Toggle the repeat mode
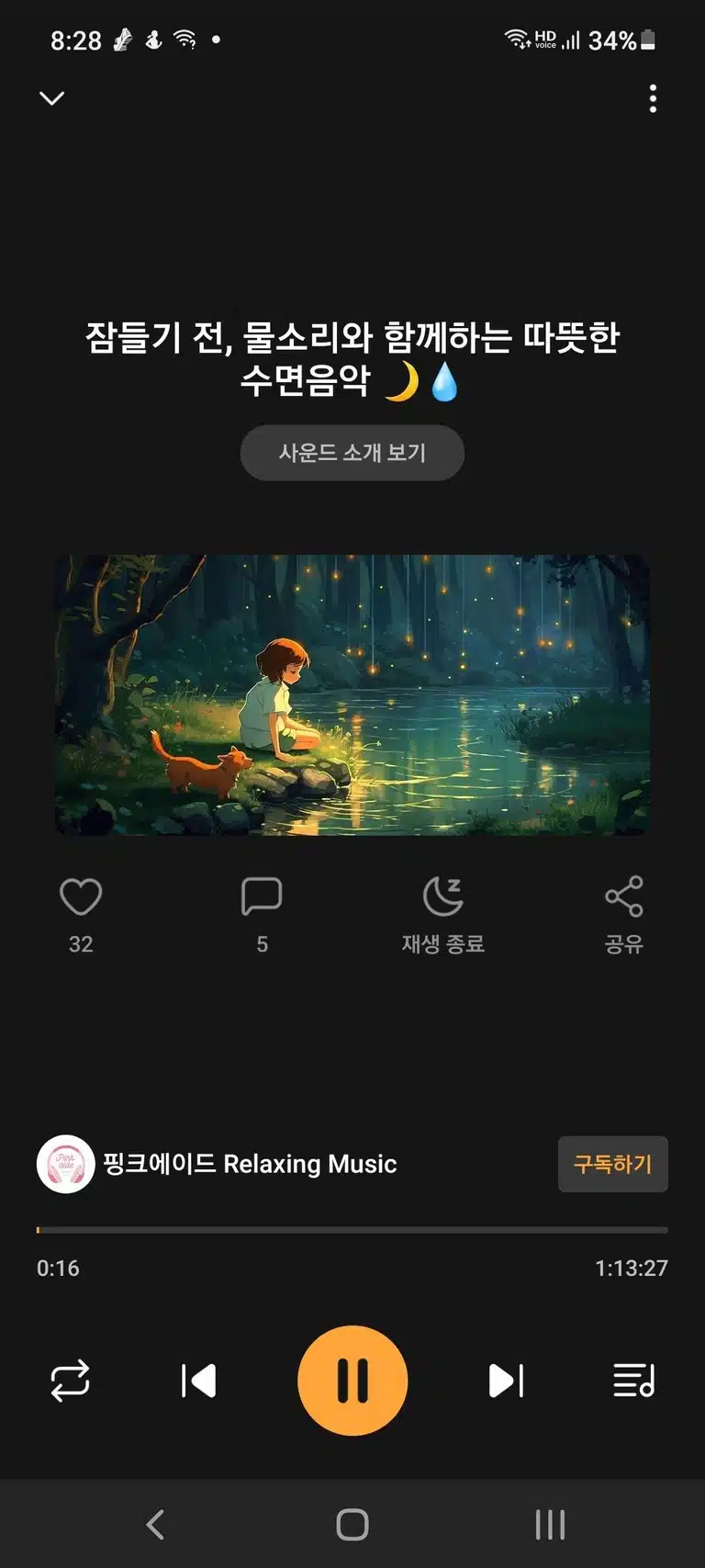Viewport: 705px width, 1568px height. pos(70,1381)
